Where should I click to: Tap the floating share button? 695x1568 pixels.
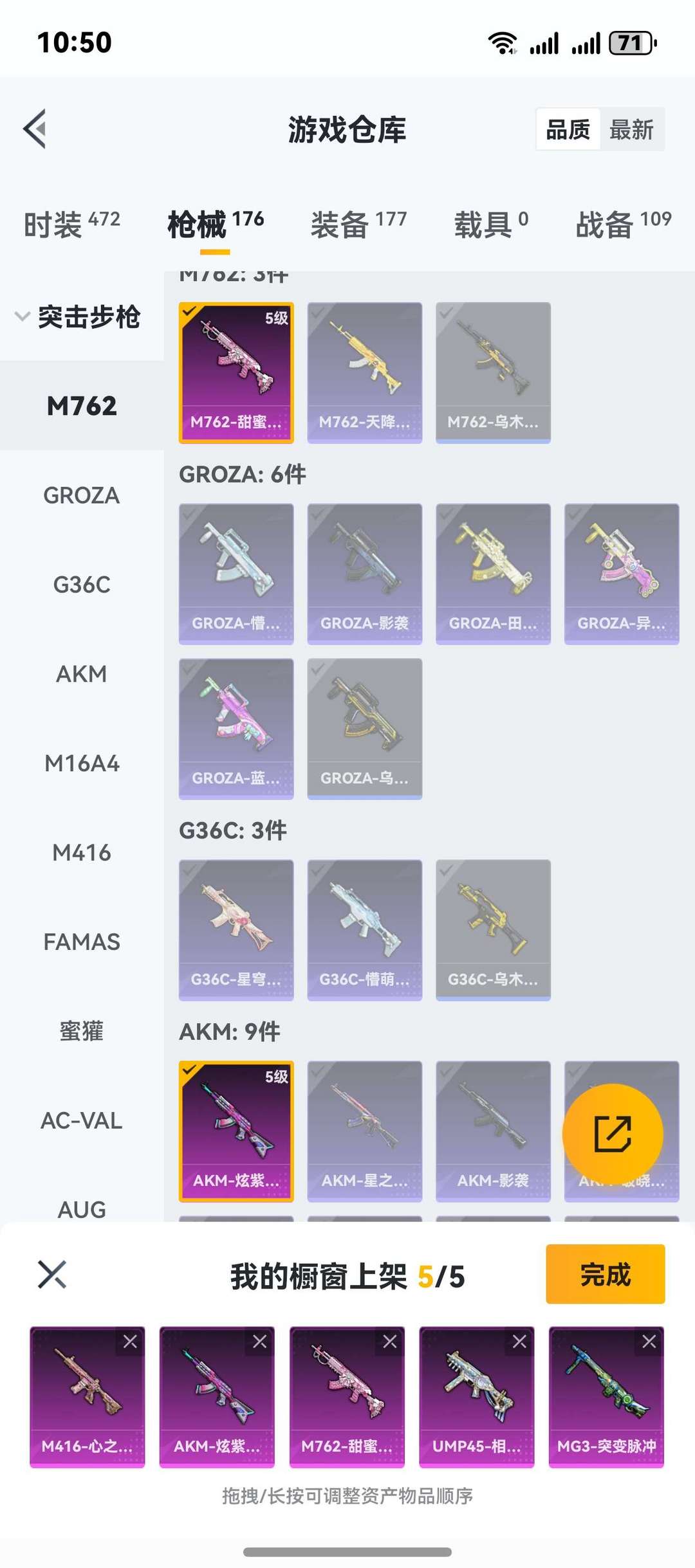pos(612,1134)
